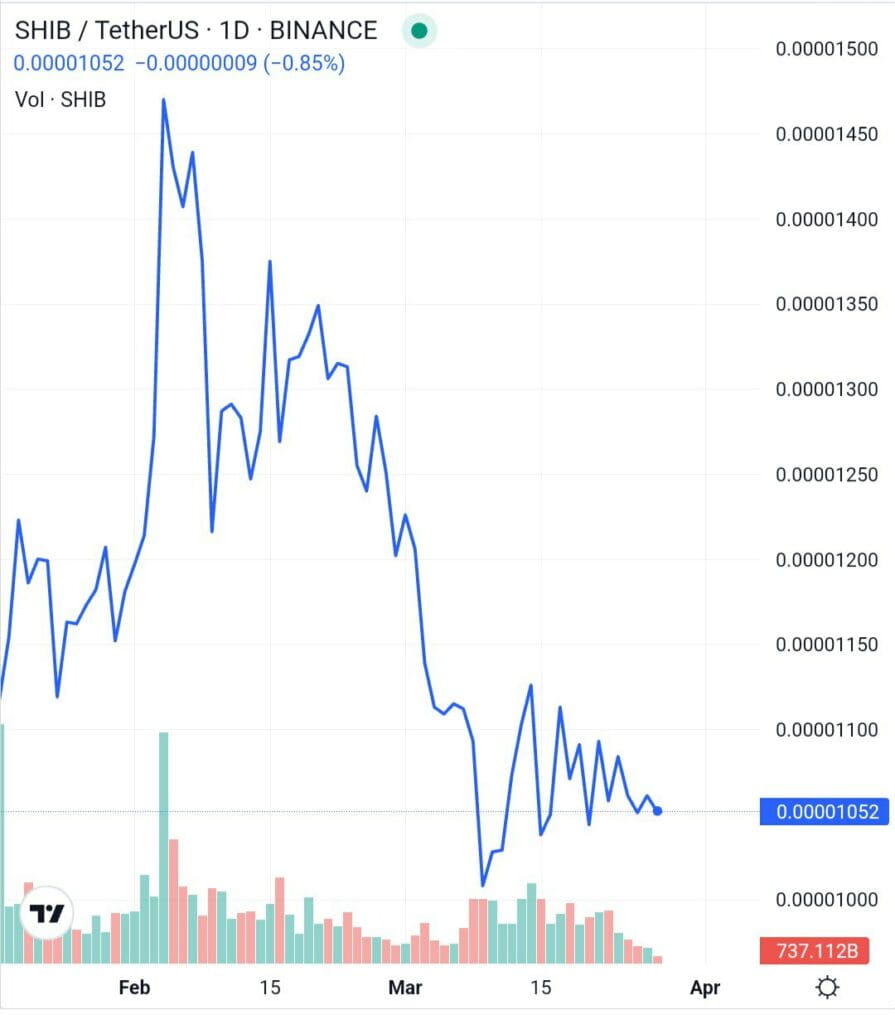
Task: Click the blue last-price dot on the chart
Action: [x=657, y=810]
